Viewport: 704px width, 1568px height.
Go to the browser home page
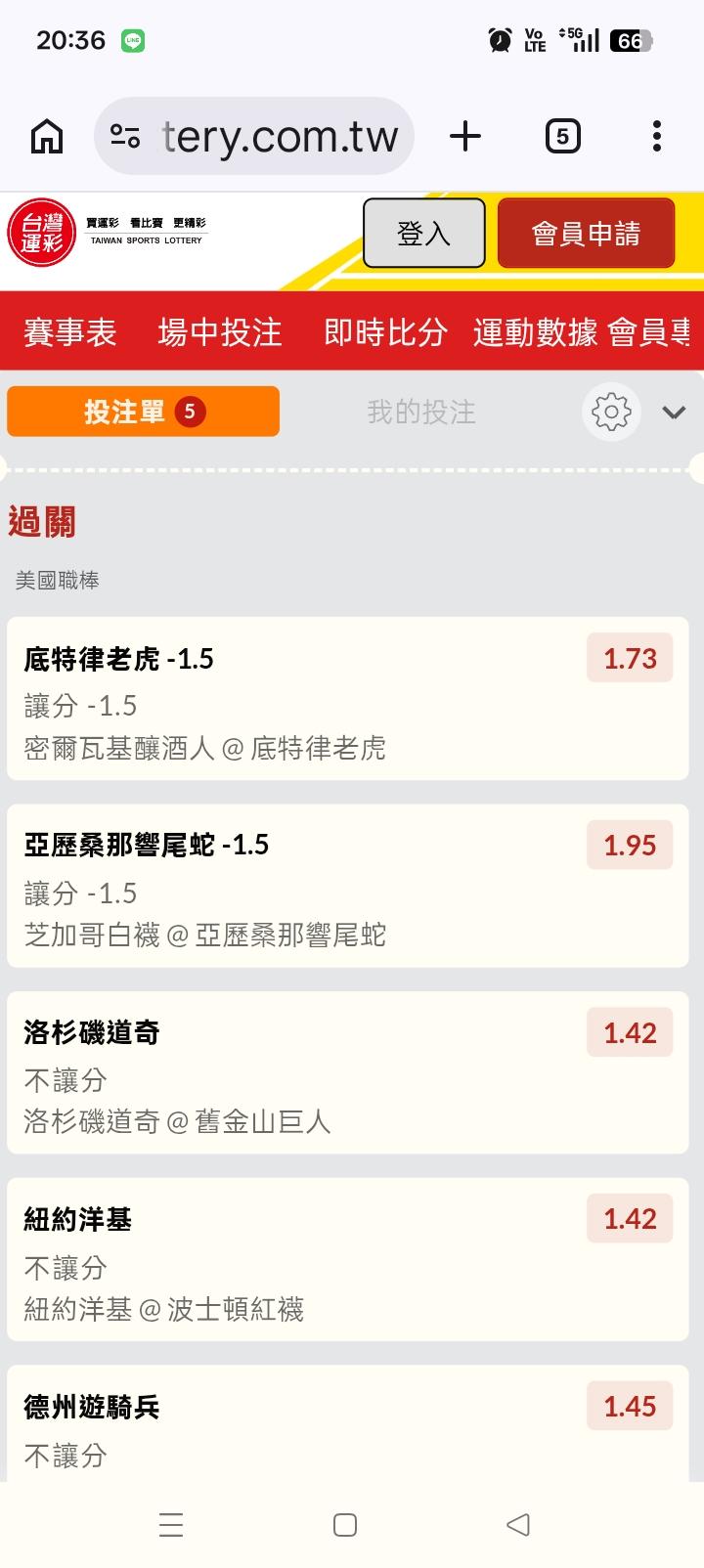pos(47,136)
